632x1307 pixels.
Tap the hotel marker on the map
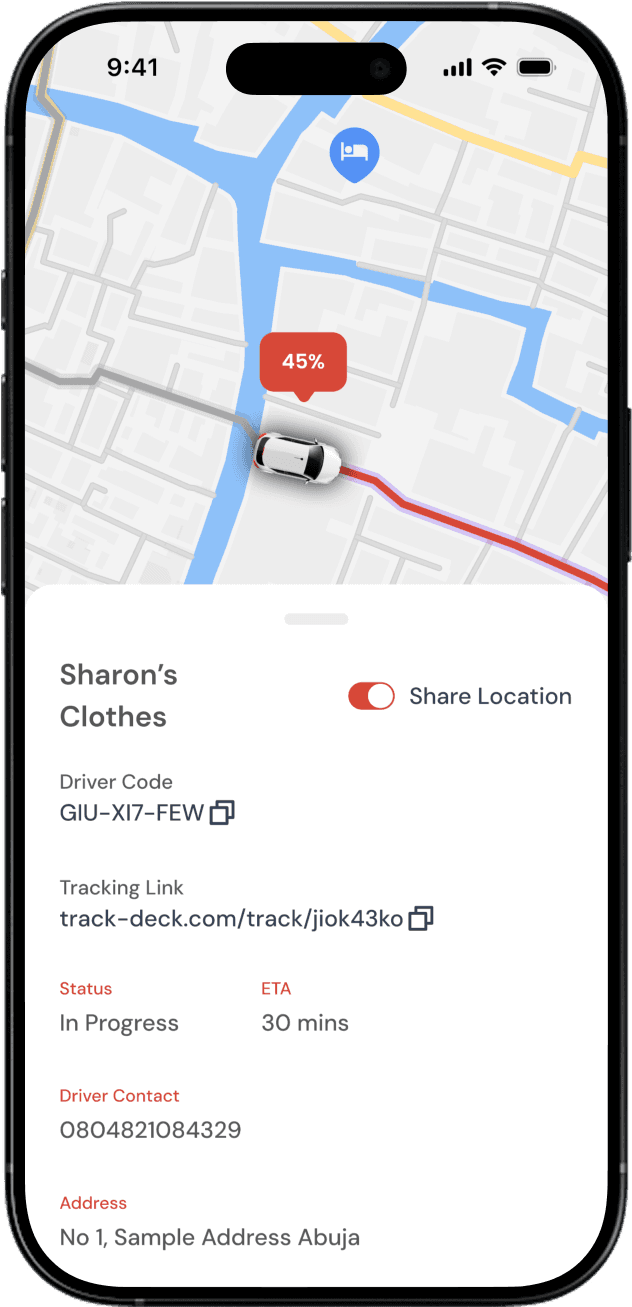pyautogui.click(x=353, y=155)
